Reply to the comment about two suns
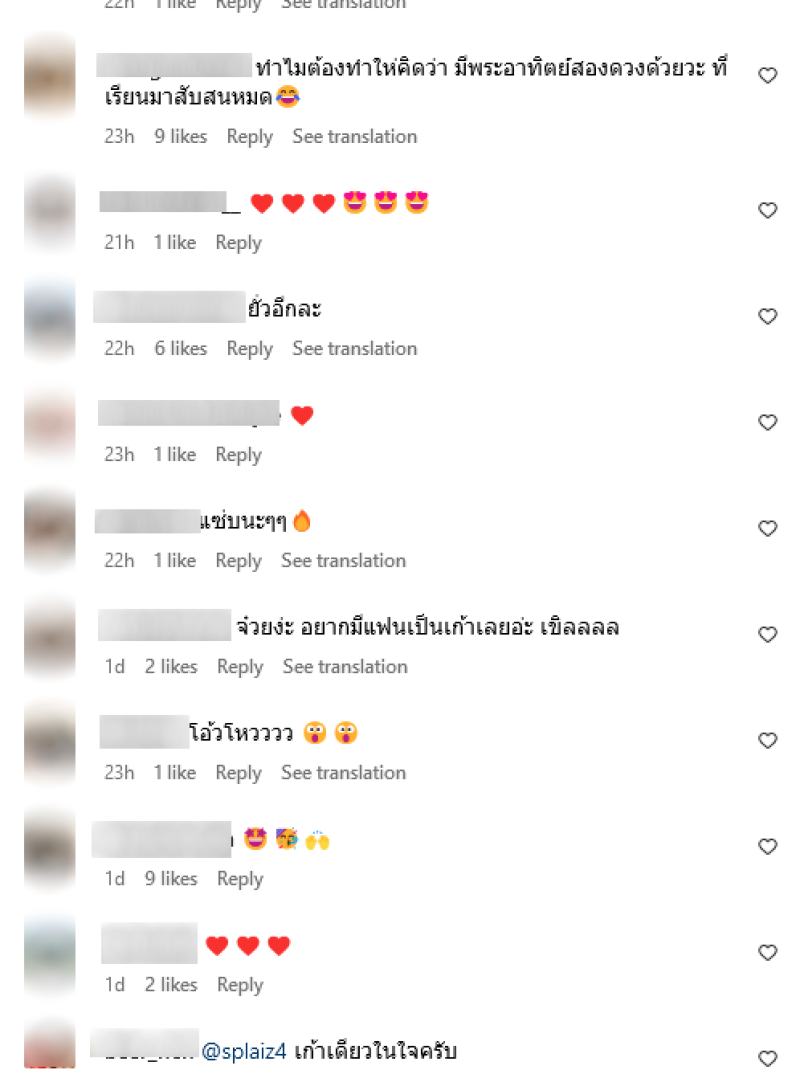The height and width of the screenshot is (1070, 800). [x=249, y=136]
